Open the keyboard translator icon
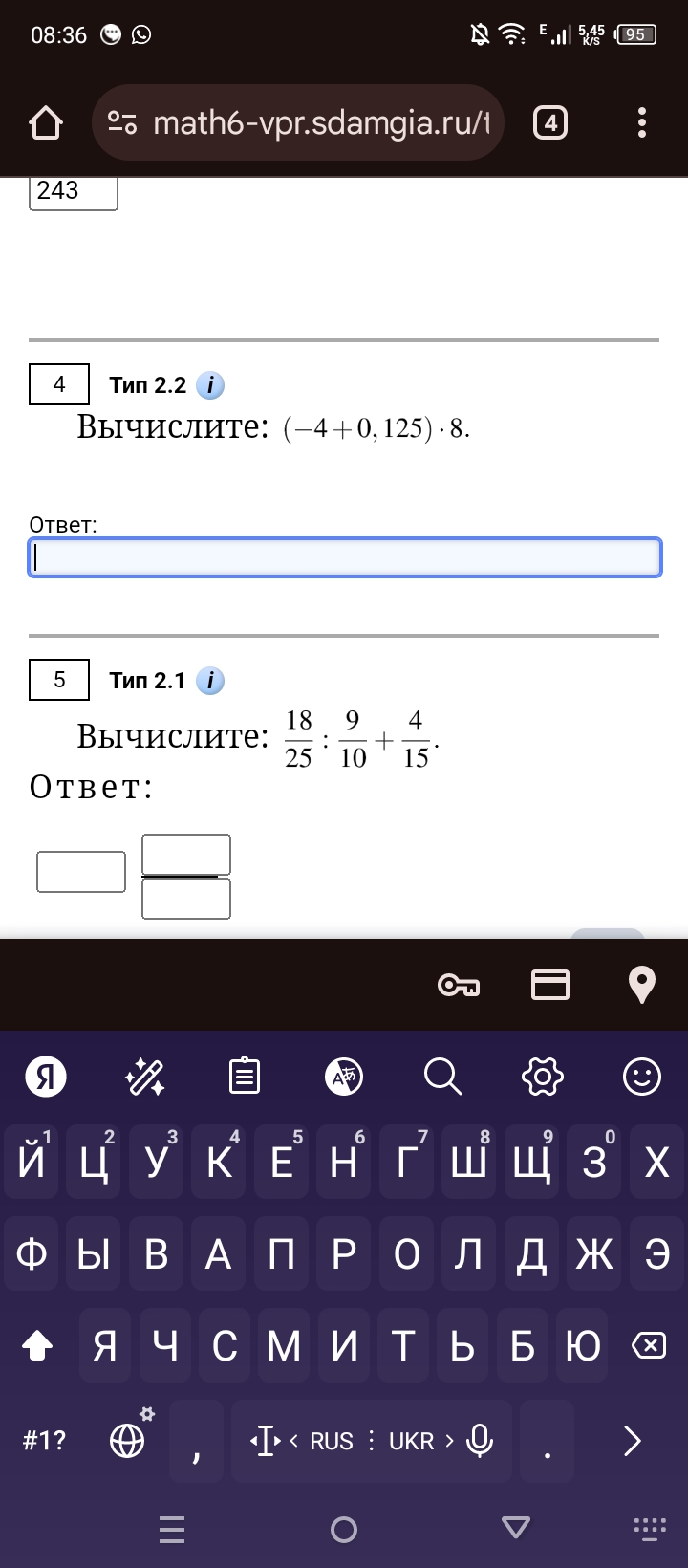Image resolution: width=688 pixels, height=1568 pixels. (x=344, y=1078)
